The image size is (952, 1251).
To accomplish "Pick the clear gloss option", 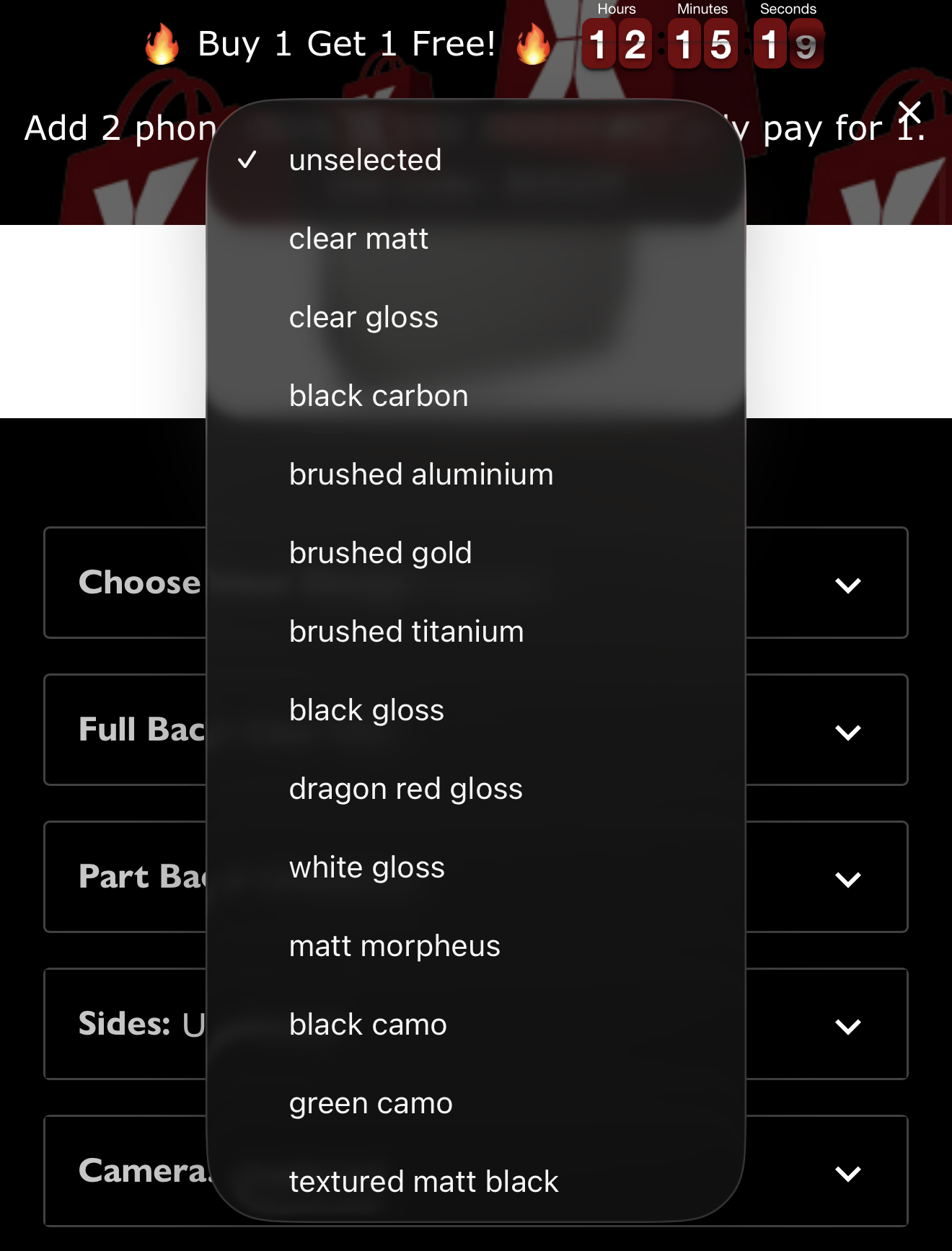I will click(x=363, y=317).
